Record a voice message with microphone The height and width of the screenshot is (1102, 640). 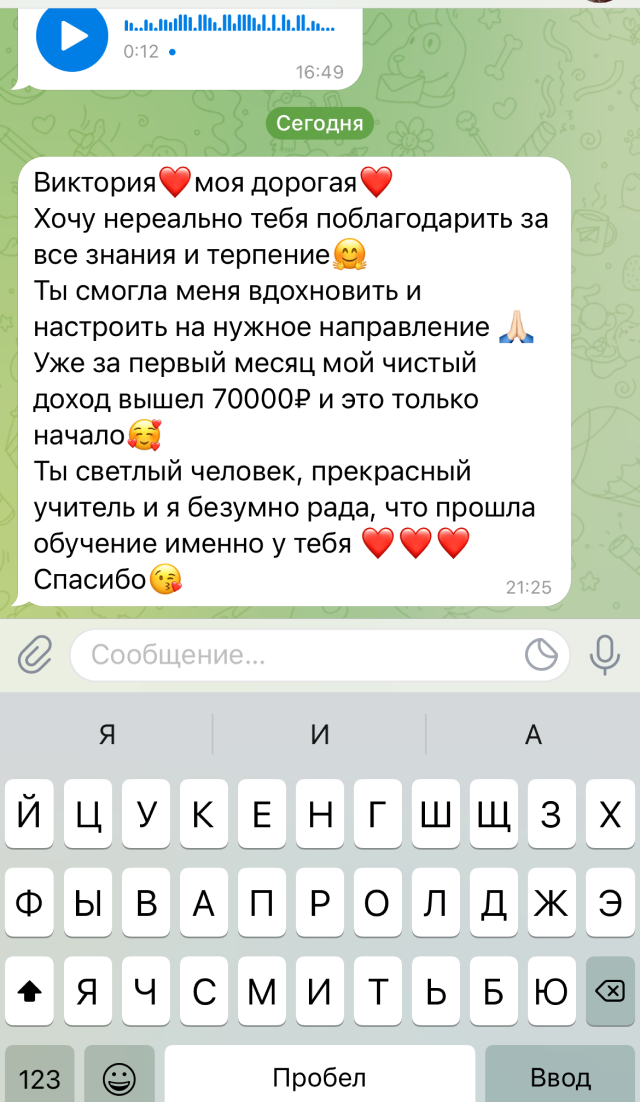coord(604,655)
